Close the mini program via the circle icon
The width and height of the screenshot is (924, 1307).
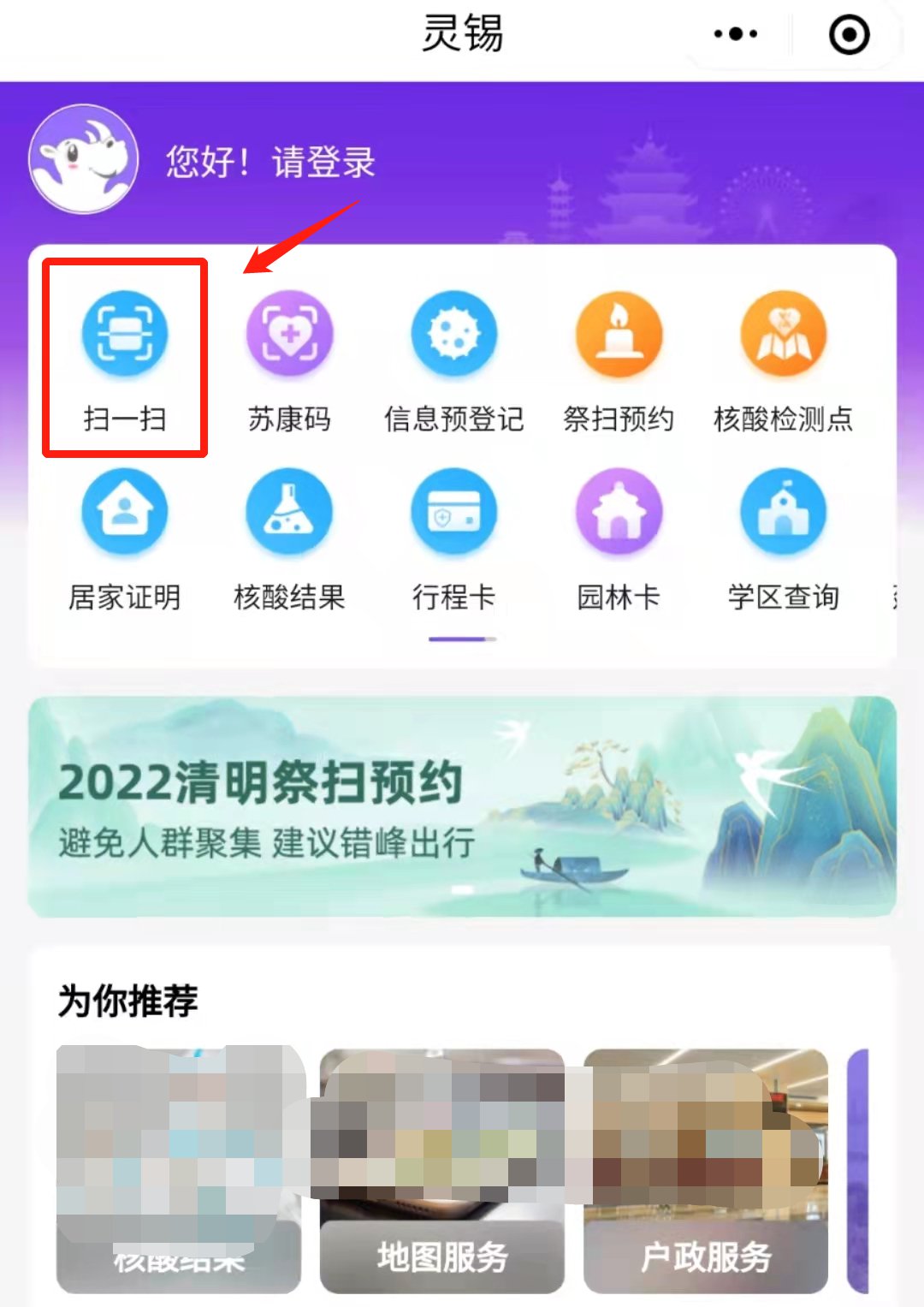point(849,35)
